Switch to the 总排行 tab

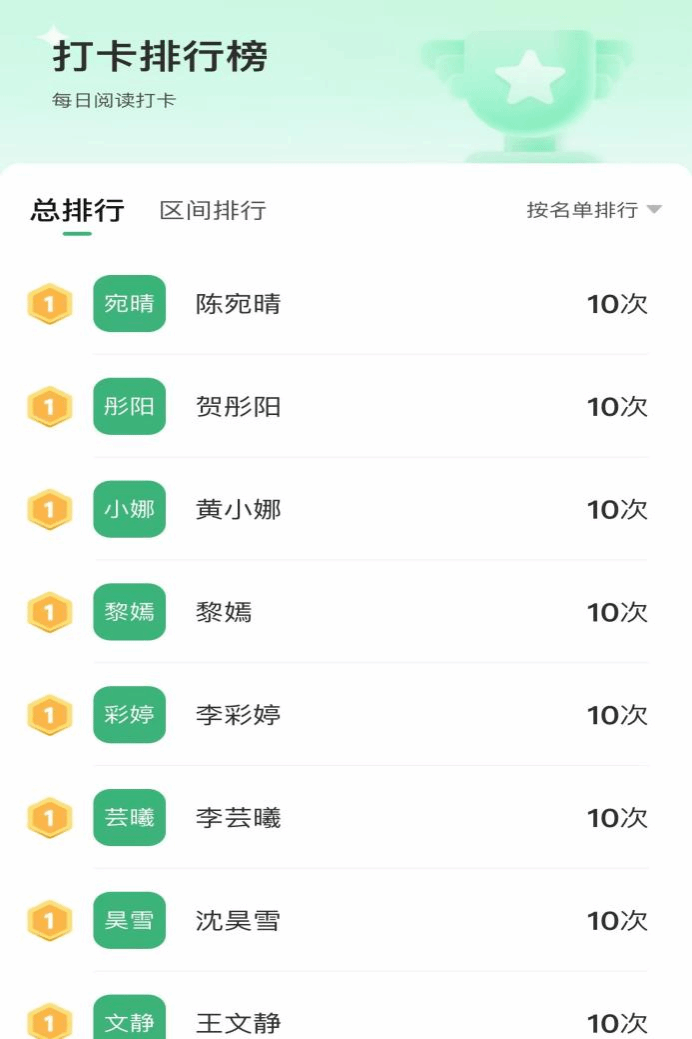coord(77,211)
